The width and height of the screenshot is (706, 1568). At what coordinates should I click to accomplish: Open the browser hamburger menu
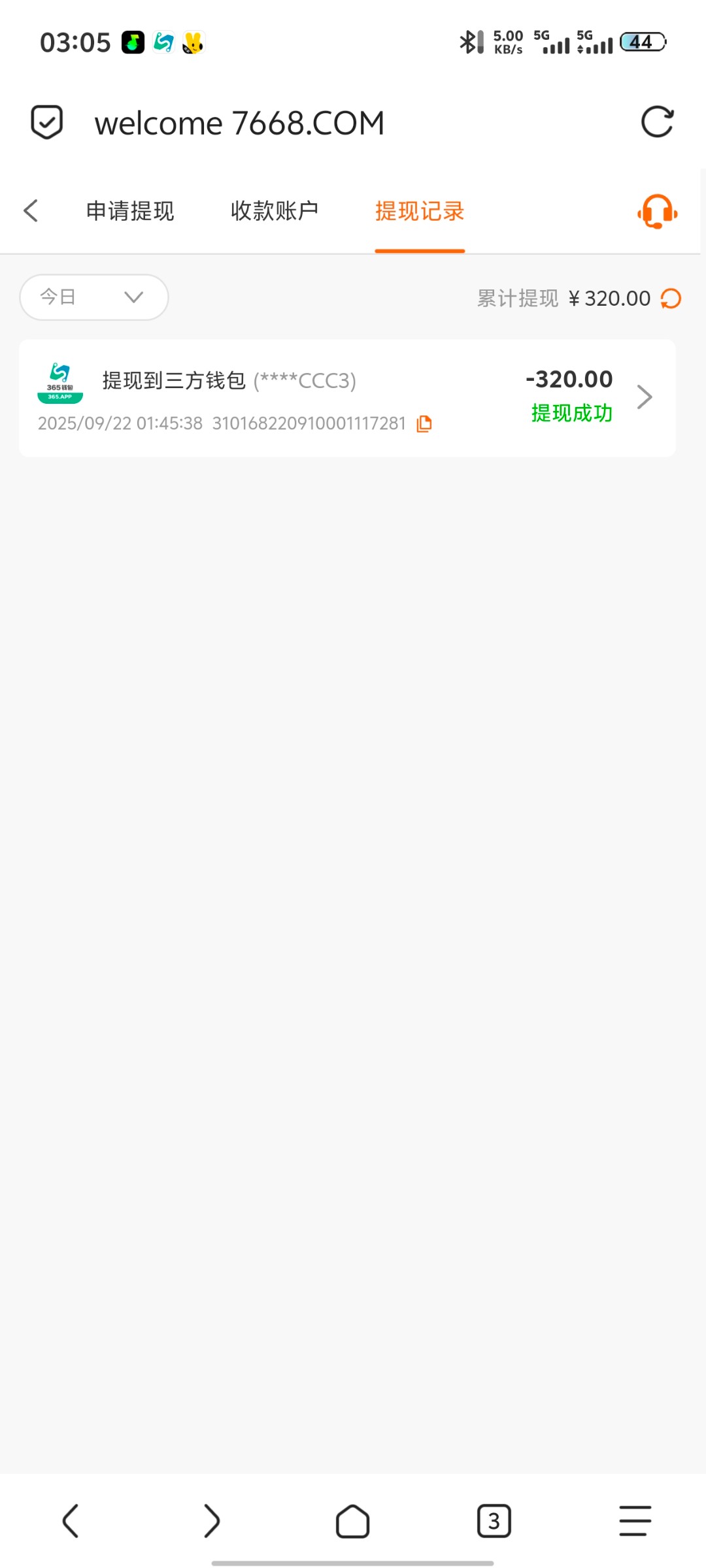[635, 1521]
